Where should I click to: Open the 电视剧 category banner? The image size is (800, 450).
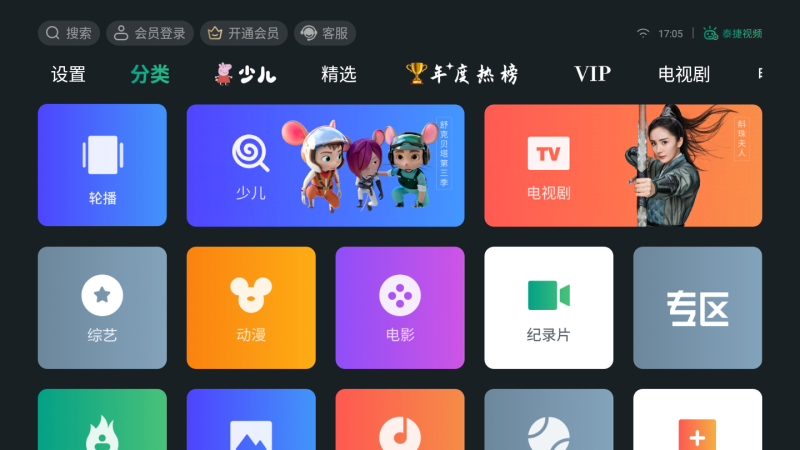[x=623, y=165]
